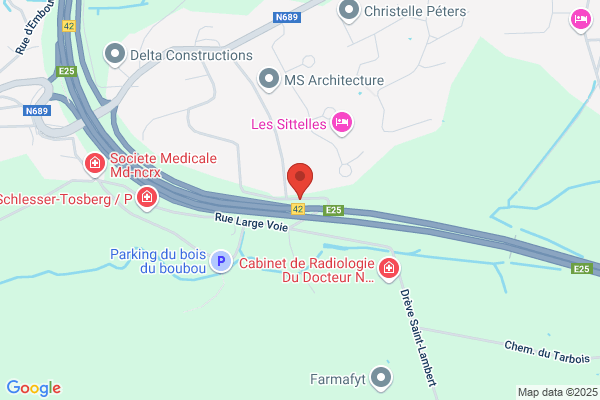Open the Farmafyt place marker
The height and width of the screenshot is (400, 600).
[381, 379]
